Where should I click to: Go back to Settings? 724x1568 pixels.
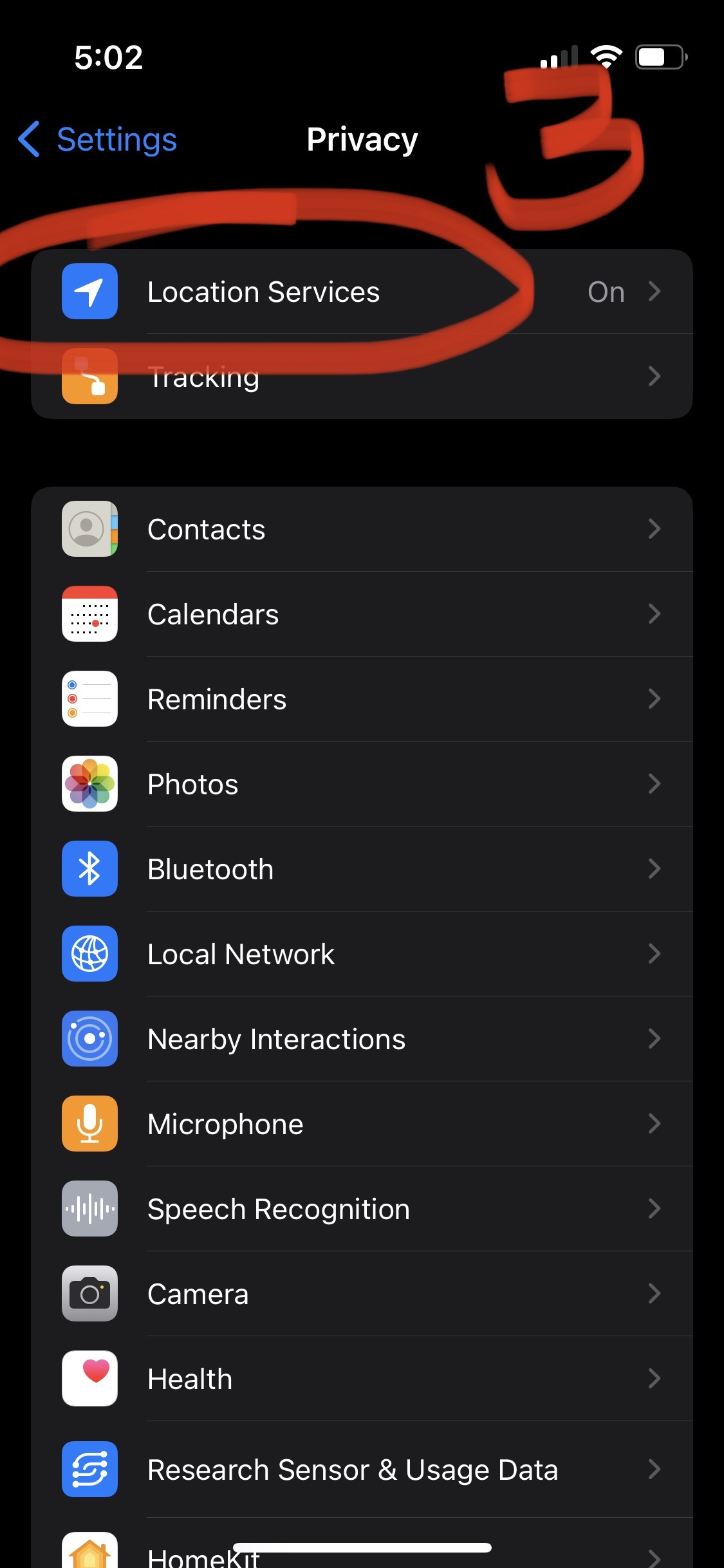(x=98, y=140)
